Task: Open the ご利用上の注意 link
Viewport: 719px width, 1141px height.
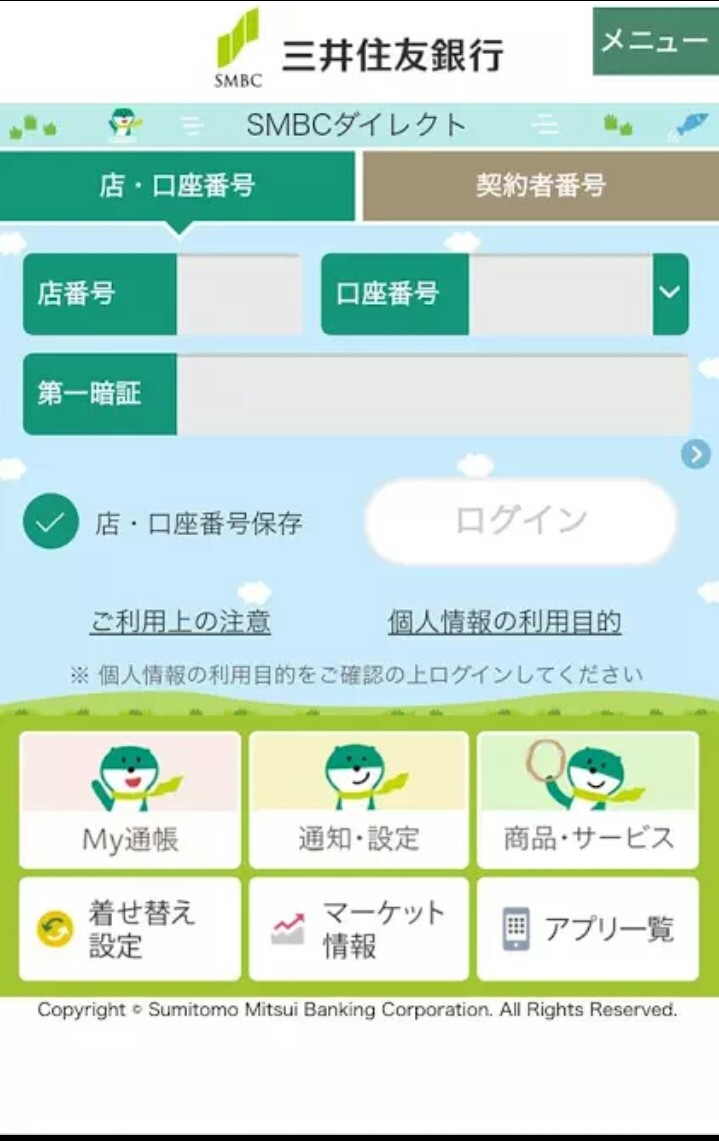Action: pyautogui.click(x=180, y=622)
